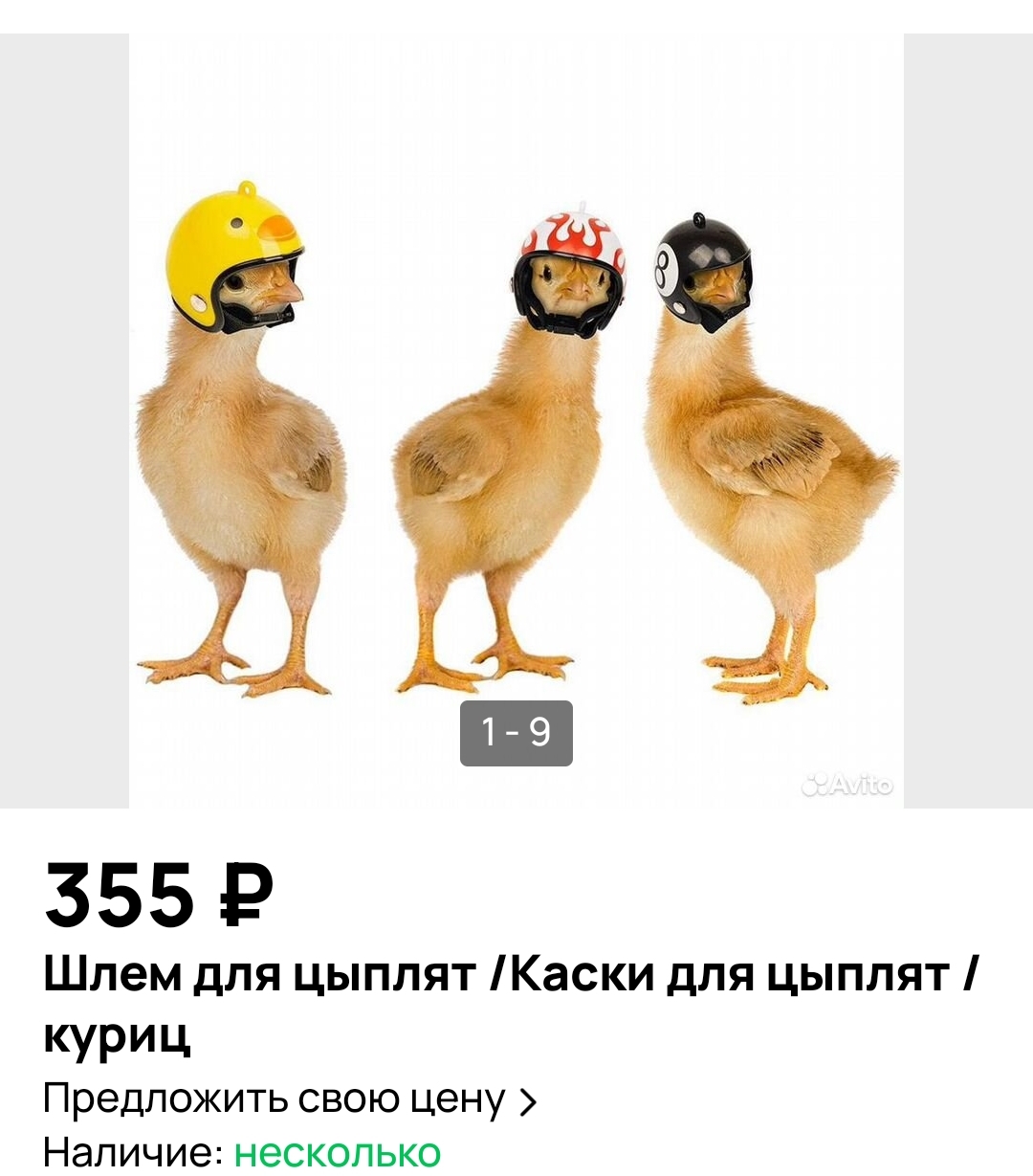Open the "Предложить свою цену" link
Viewport: 1033px width, 1176px height.
289,1100
